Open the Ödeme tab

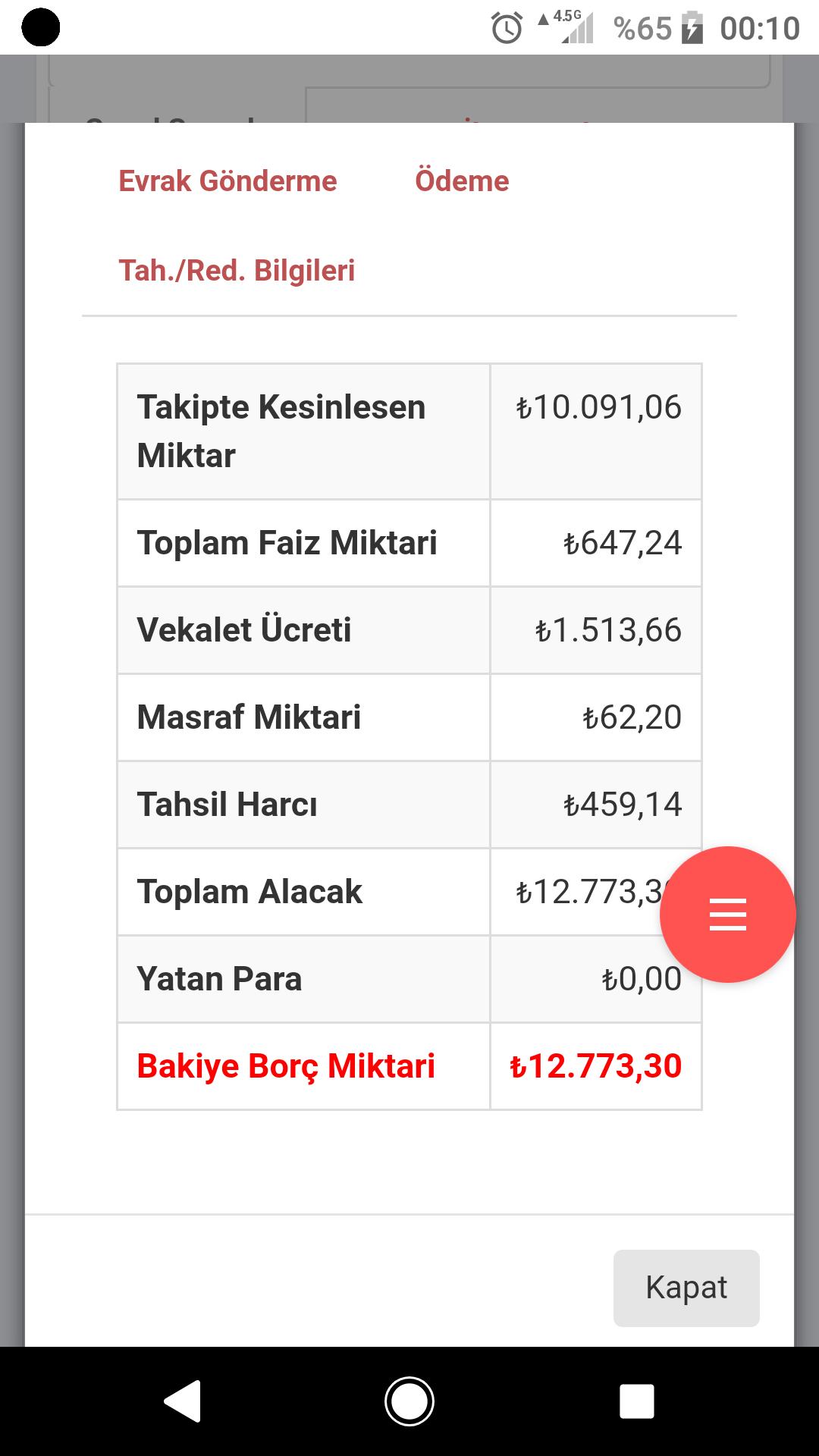462,181
